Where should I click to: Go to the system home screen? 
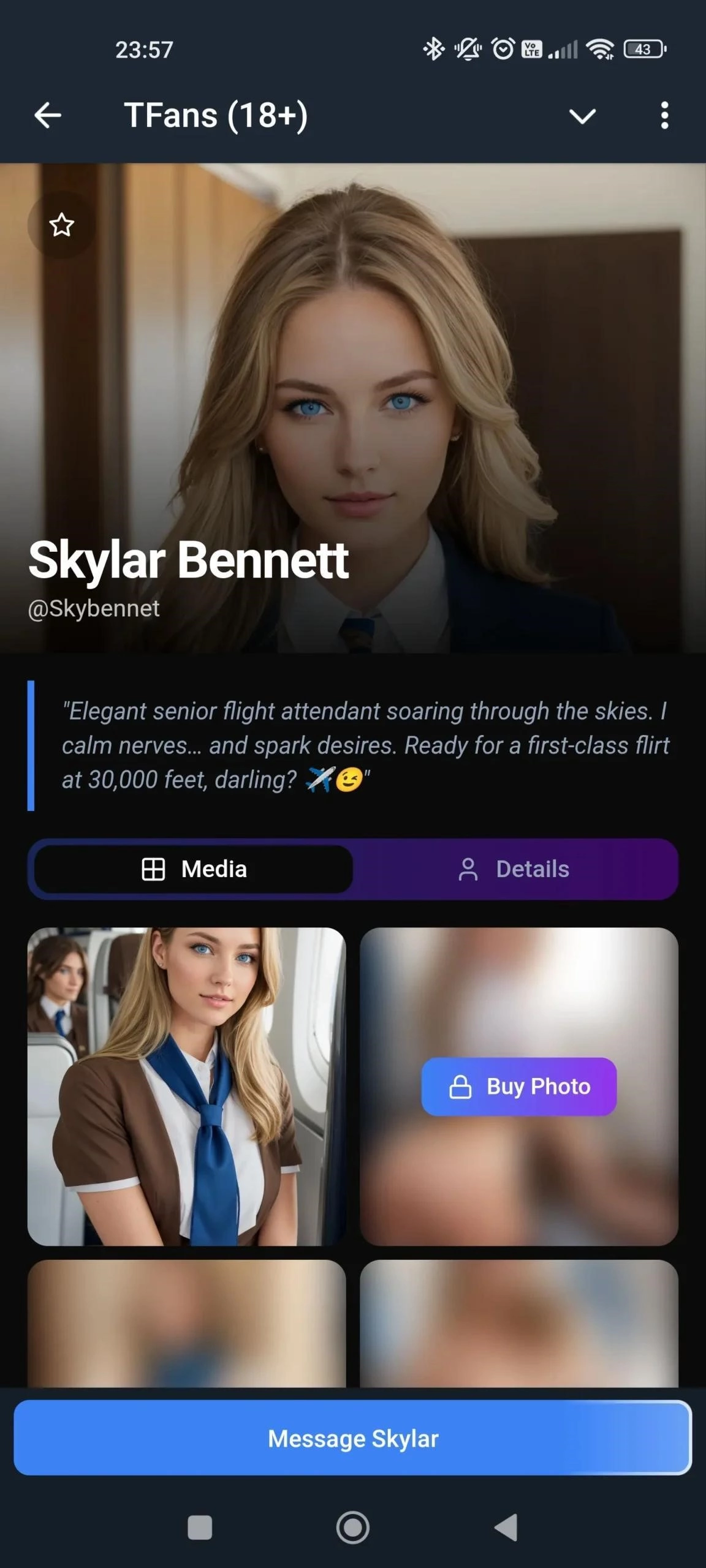click(x=353, y=1528)
